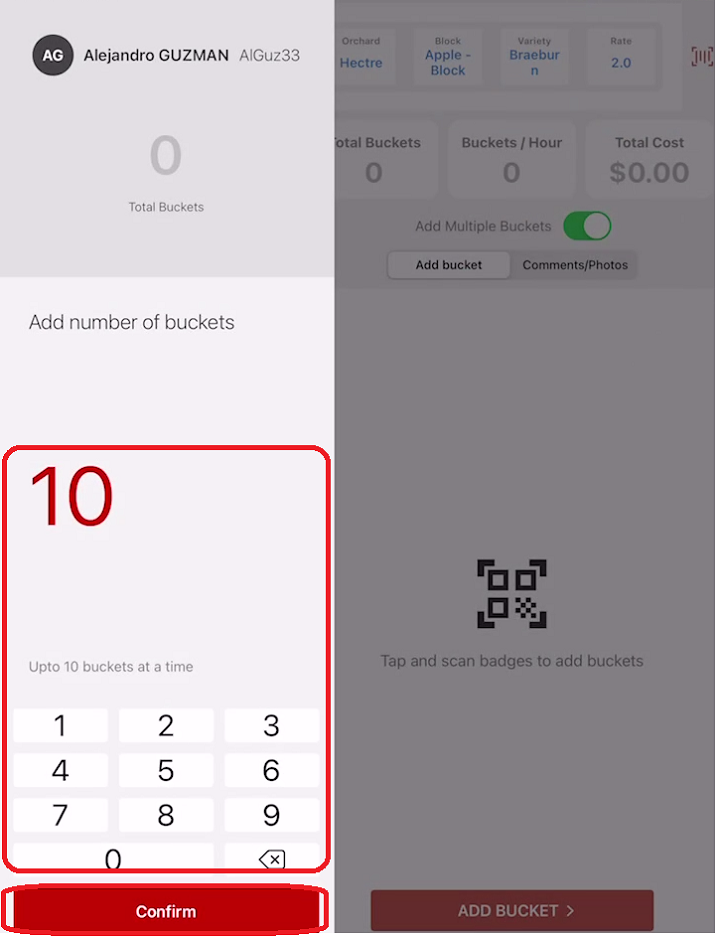Screen dimensions: 722x937
Task: Switch to Comments/Photos tab
Action: click(575, 265)
